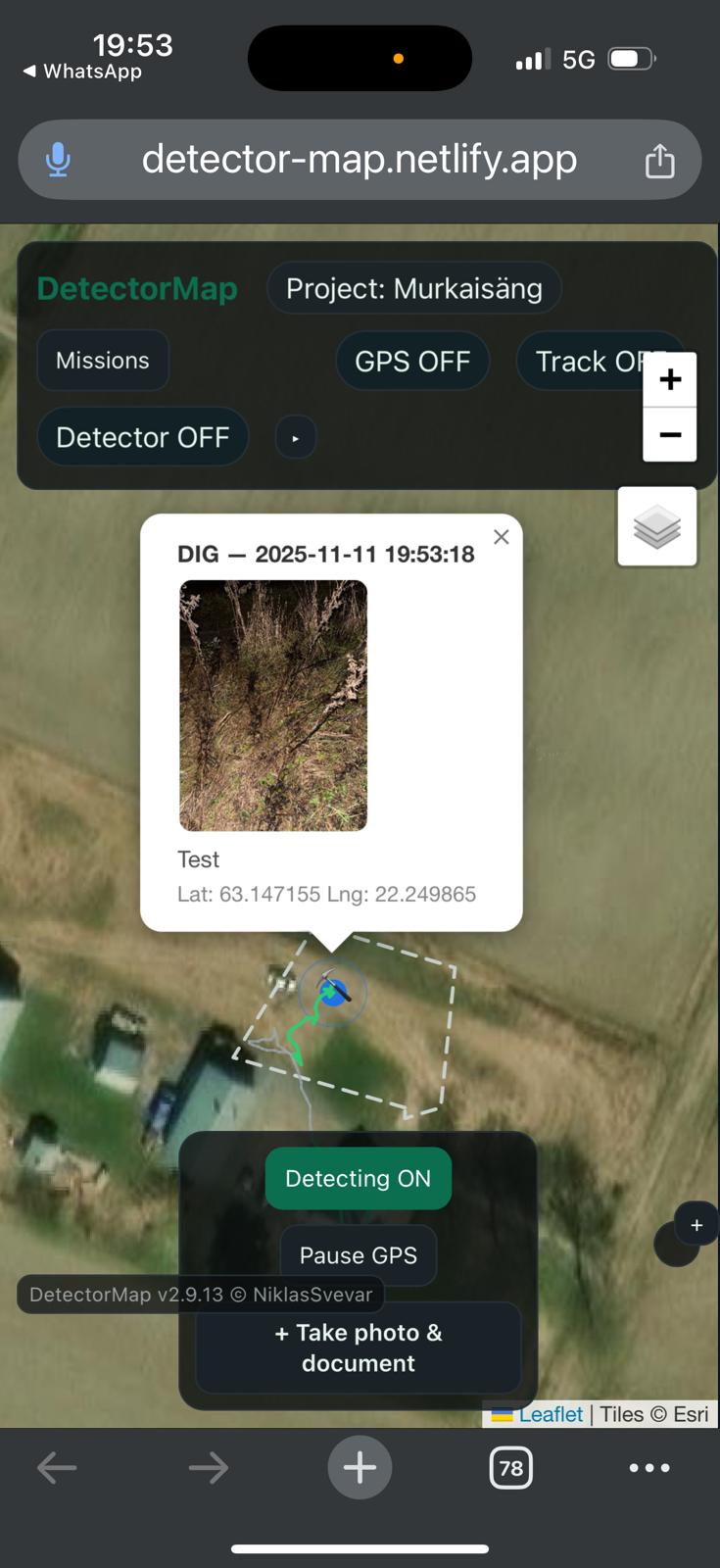The width and height of the screenshot is (720, 1568).
Task: Open the browser three-dots menu
Action: [649, 1467]
